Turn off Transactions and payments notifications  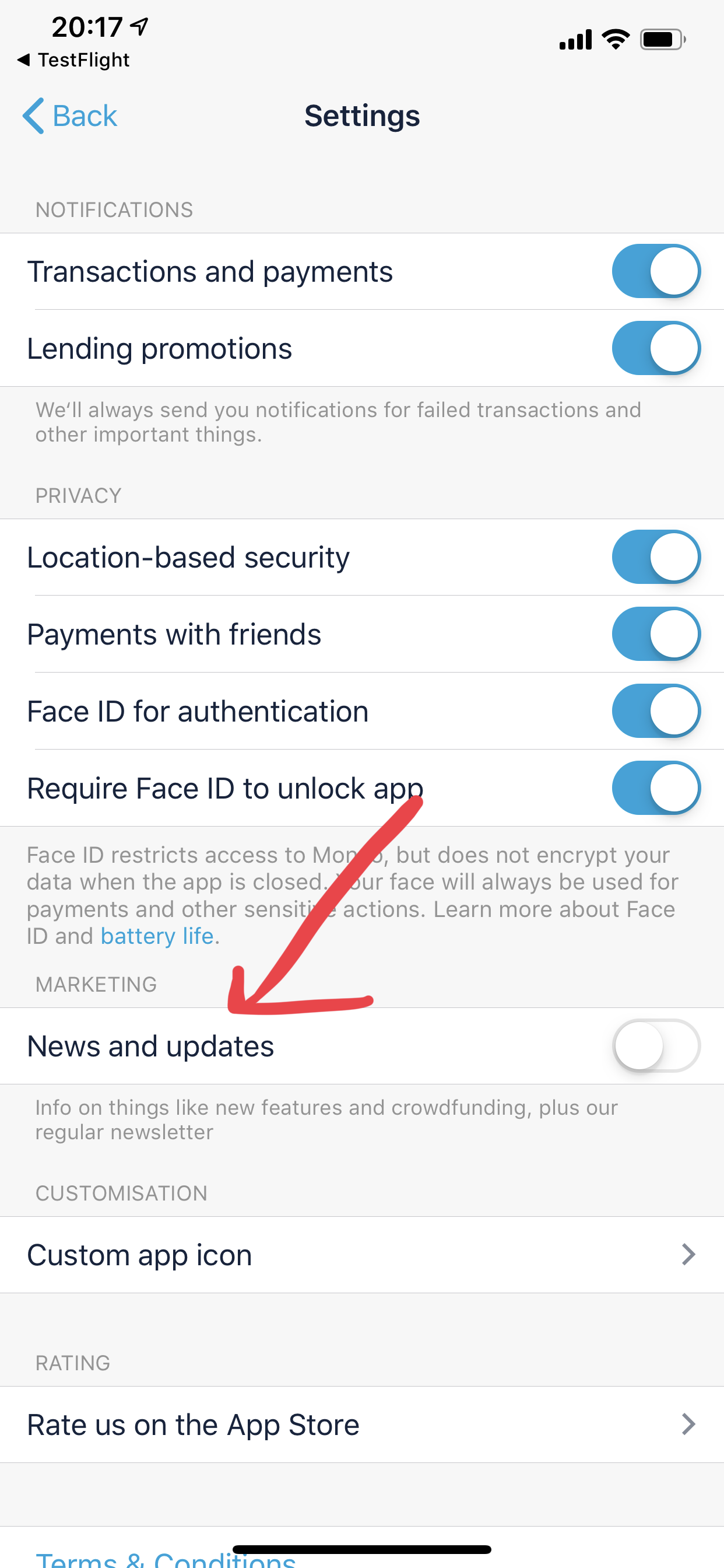(656, 271)
